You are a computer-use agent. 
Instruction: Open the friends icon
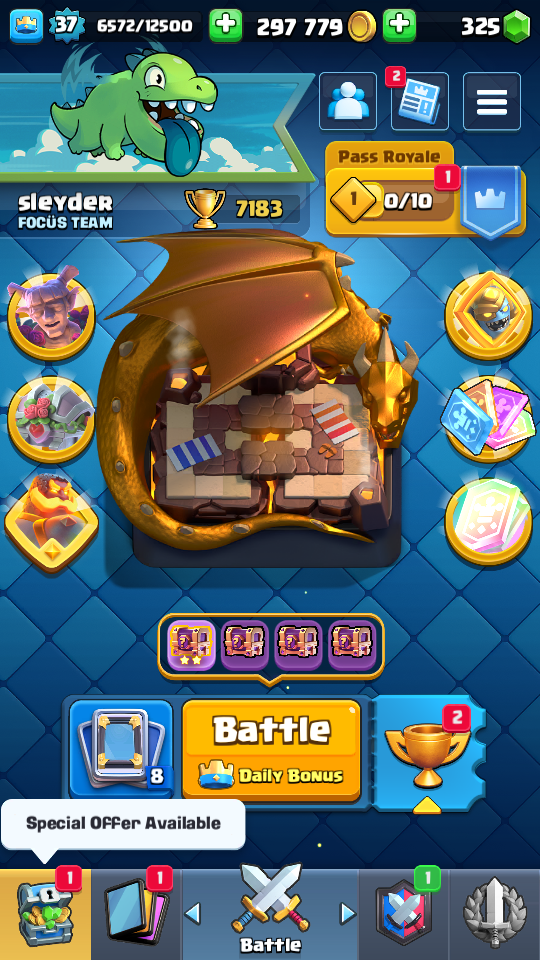pos(348,101)
